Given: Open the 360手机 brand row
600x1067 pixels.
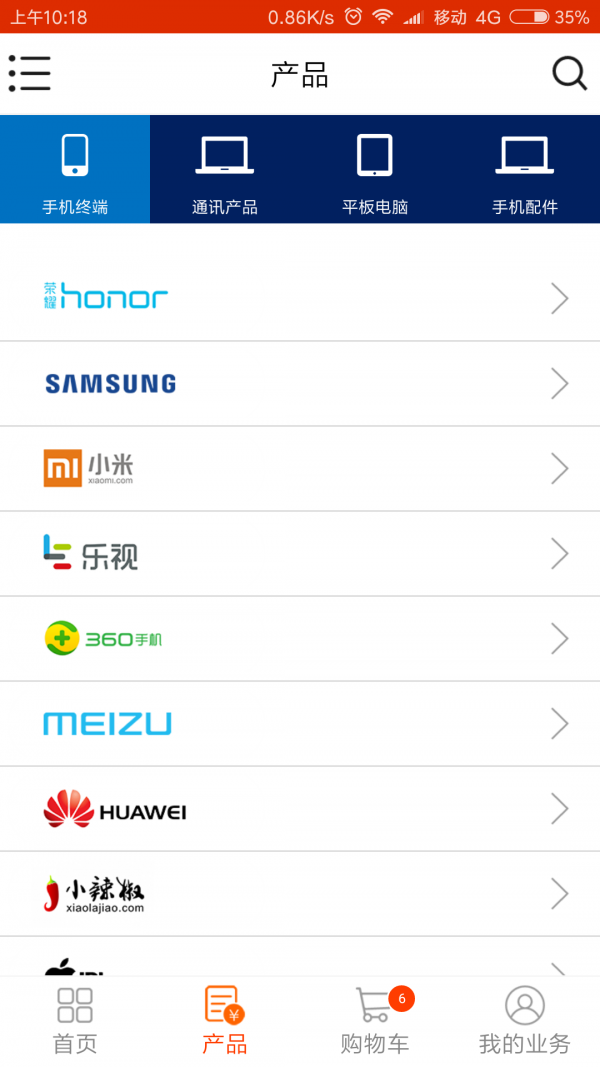Looking at the screenshot, I should (x=300, y=639).
